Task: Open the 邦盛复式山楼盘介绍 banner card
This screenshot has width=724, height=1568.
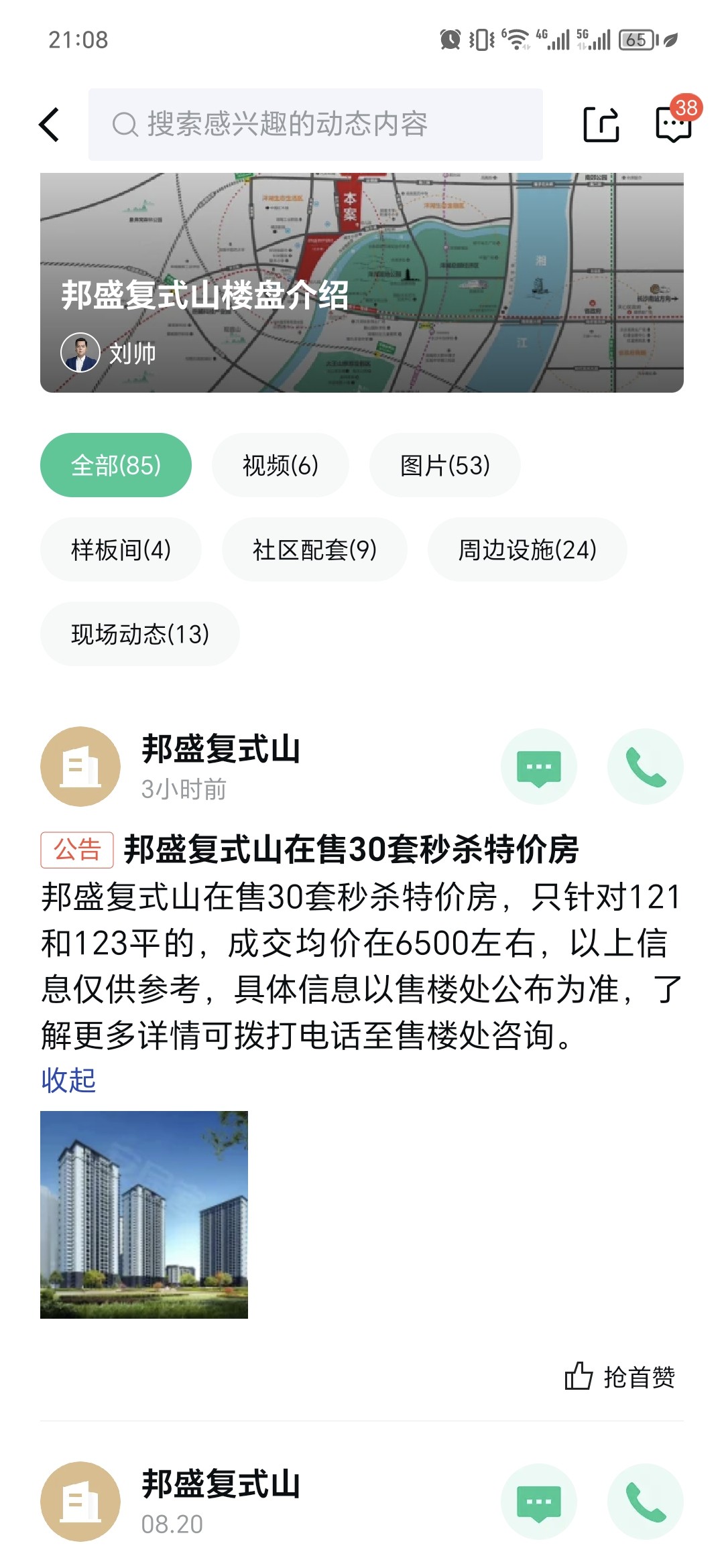Action: [362, 283]
